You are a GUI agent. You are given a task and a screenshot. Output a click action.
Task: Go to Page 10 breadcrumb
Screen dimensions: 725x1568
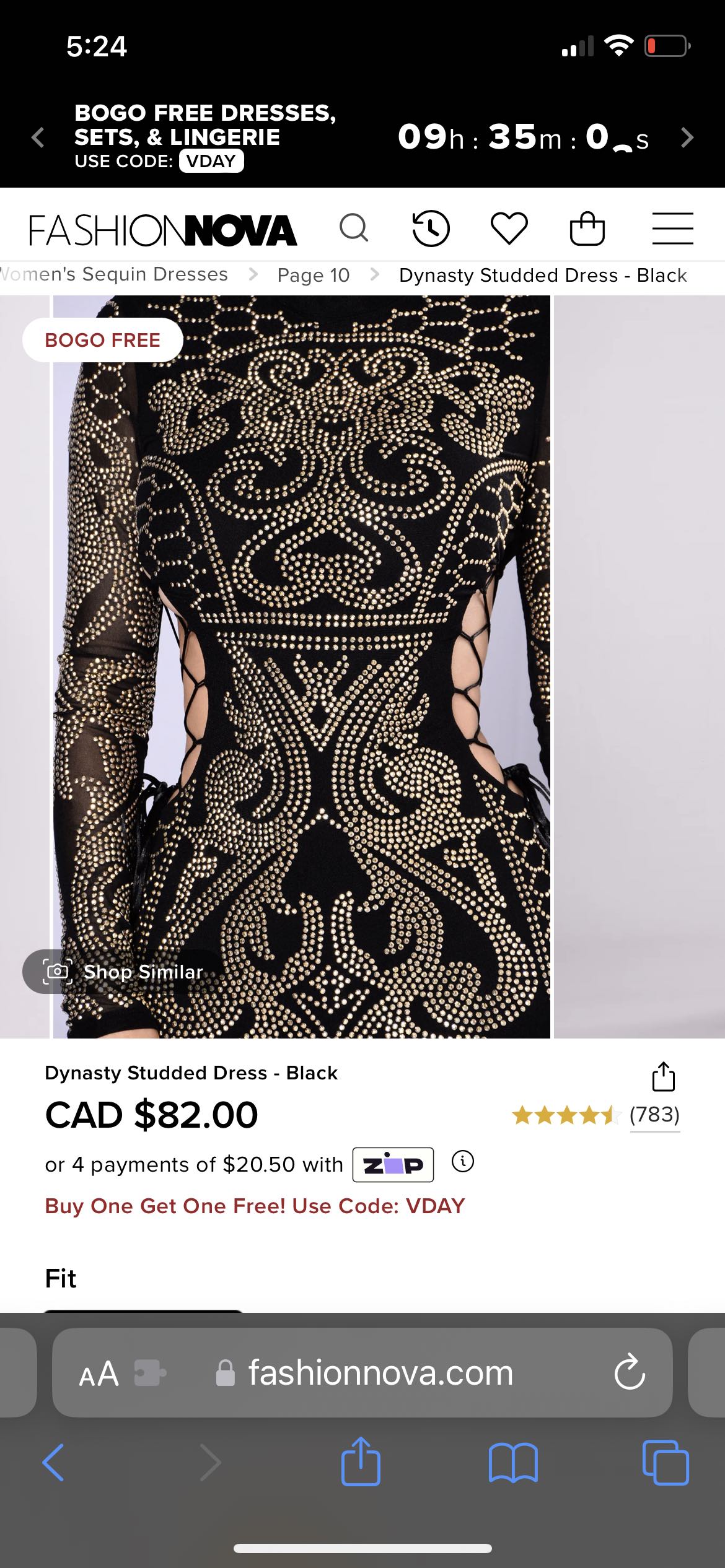point(314,275)
